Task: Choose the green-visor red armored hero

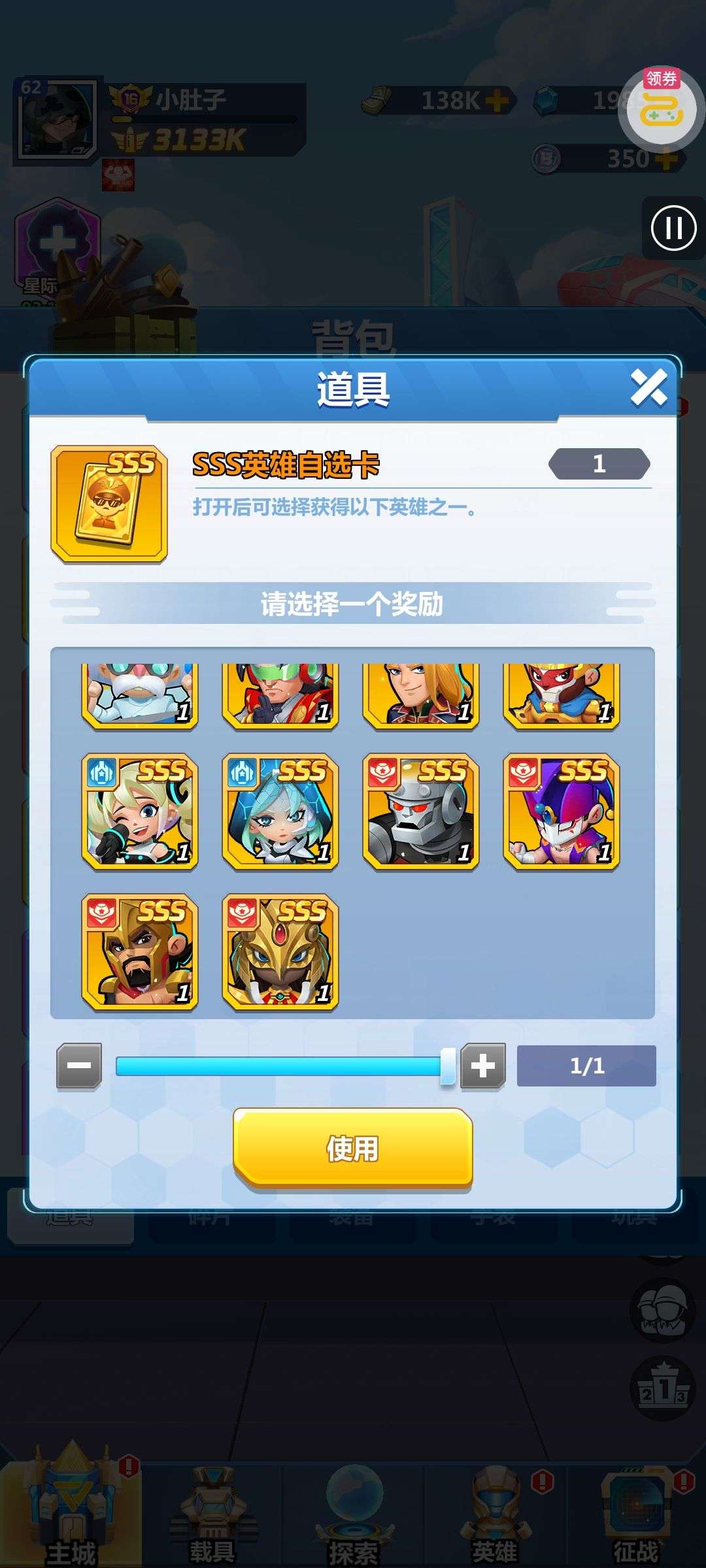Action: pyautogui.click(x=280, y=696)
